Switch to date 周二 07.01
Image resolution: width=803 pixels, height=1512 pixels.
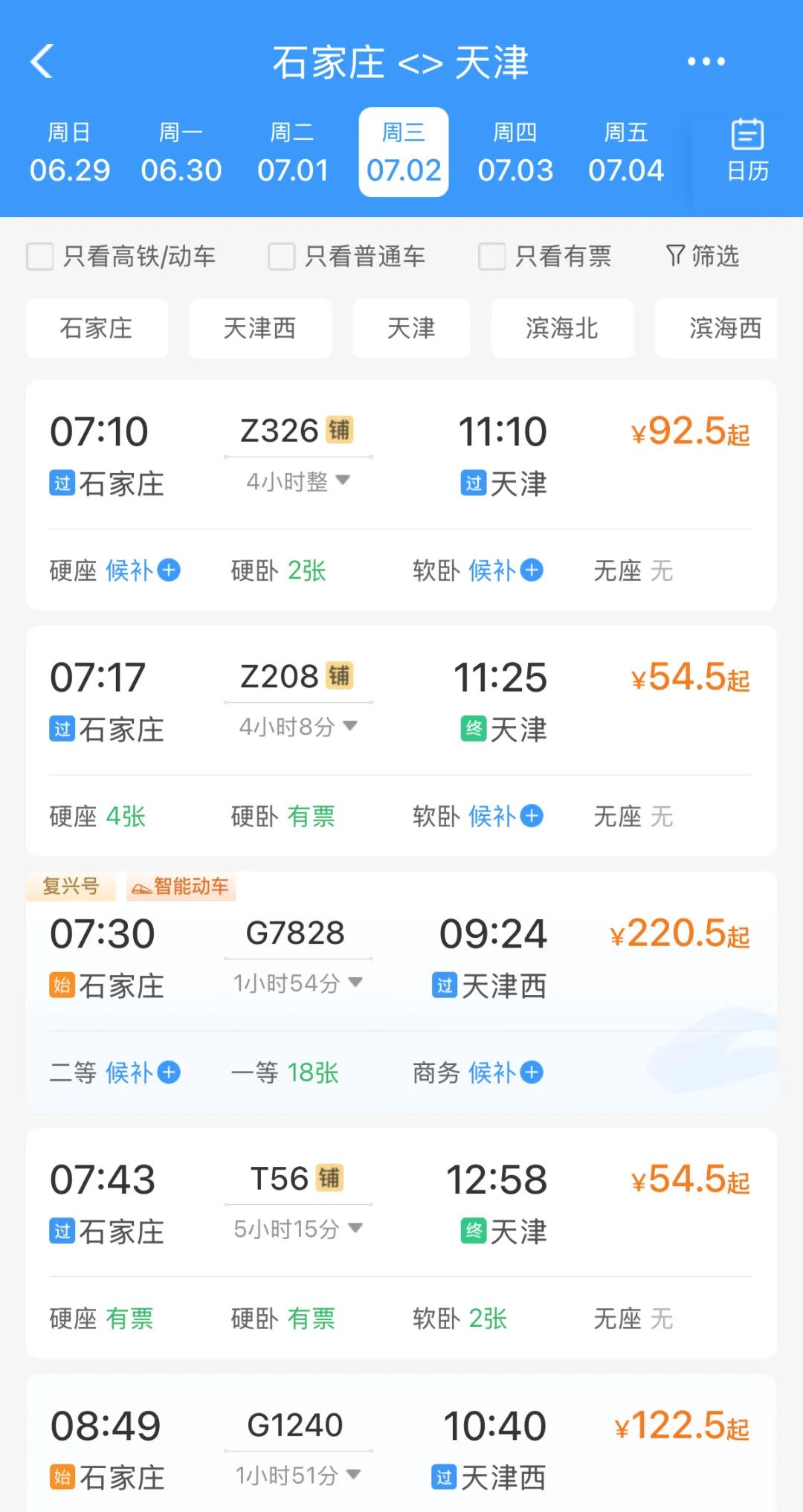[x=292, y=152]
